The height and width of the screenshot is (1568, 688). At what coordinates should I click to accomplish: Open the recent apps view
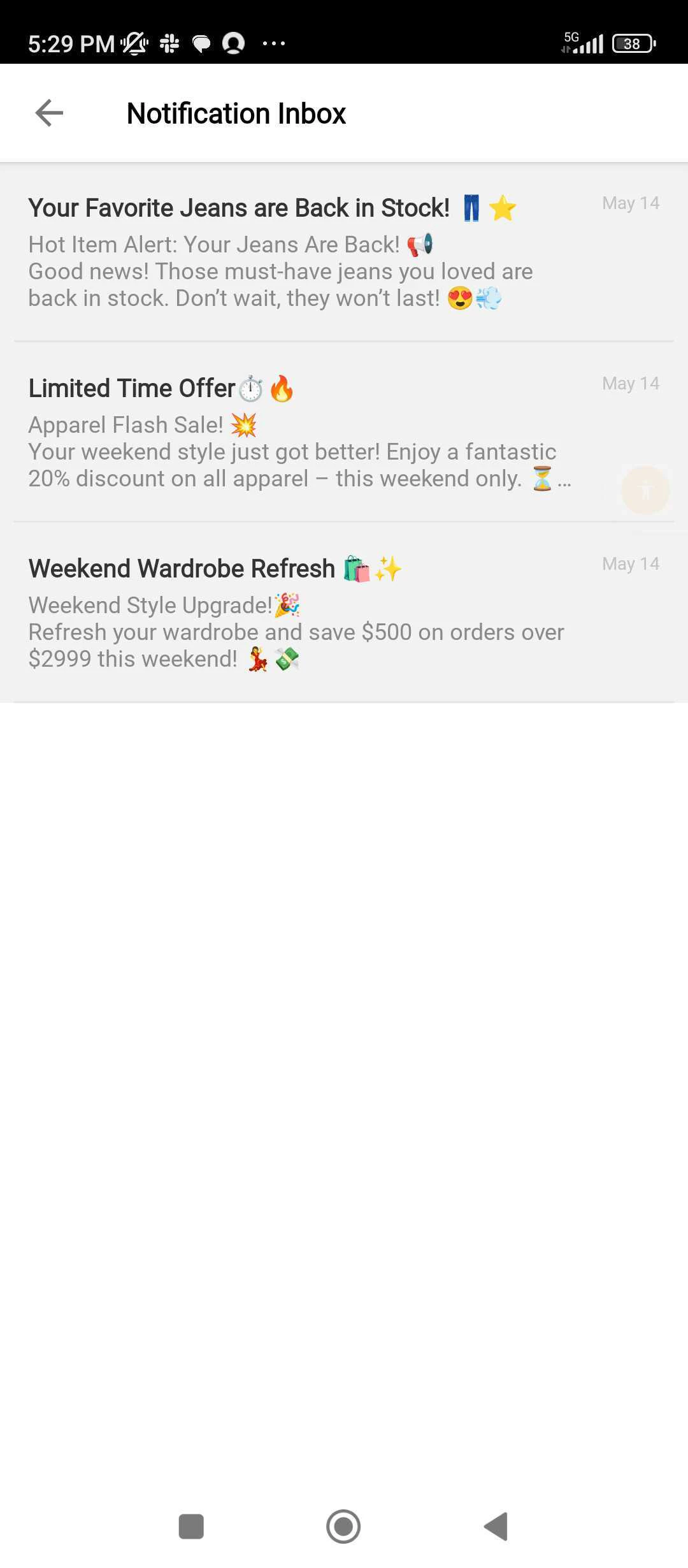click(x=191, y=1527)
